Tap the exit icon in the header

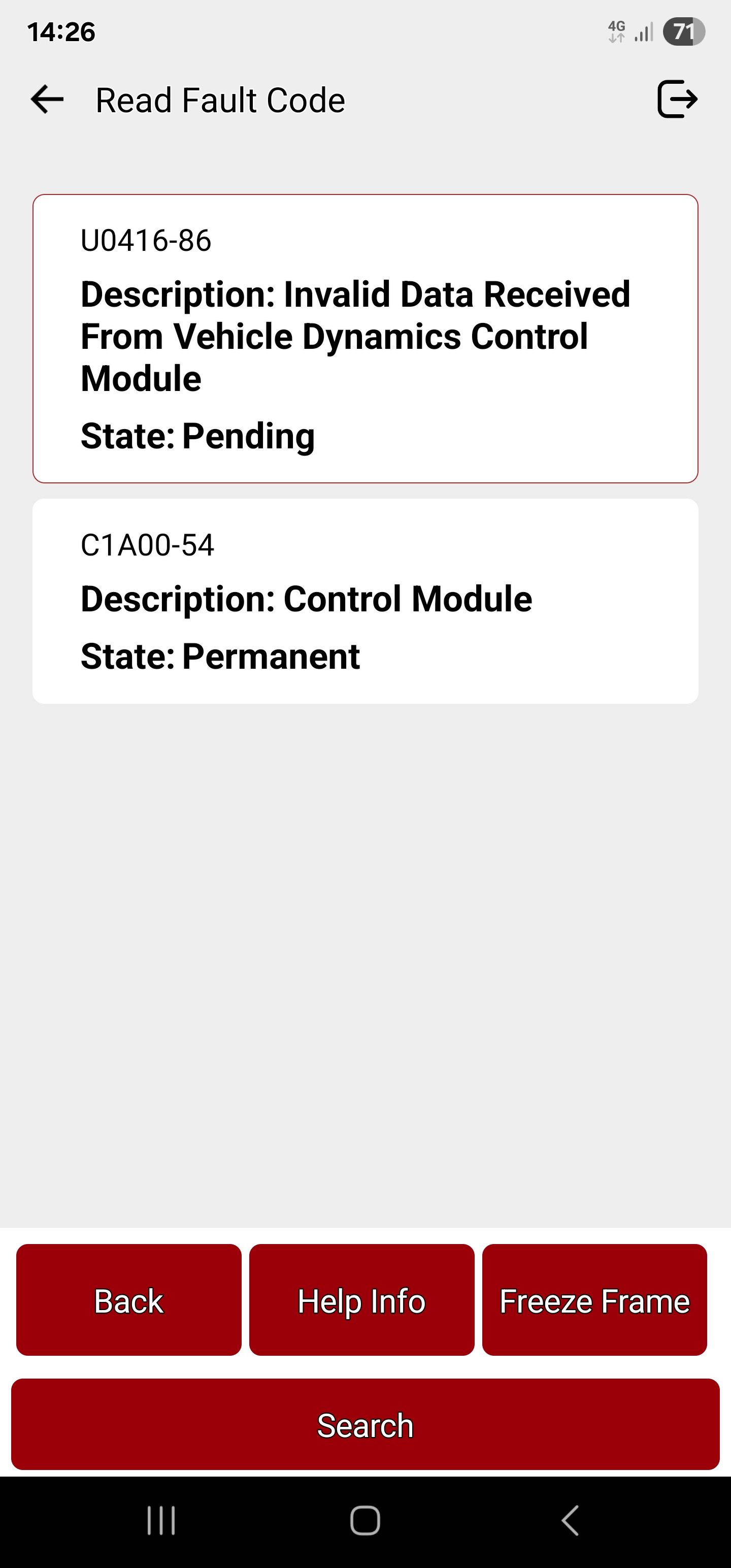[677, 99]
